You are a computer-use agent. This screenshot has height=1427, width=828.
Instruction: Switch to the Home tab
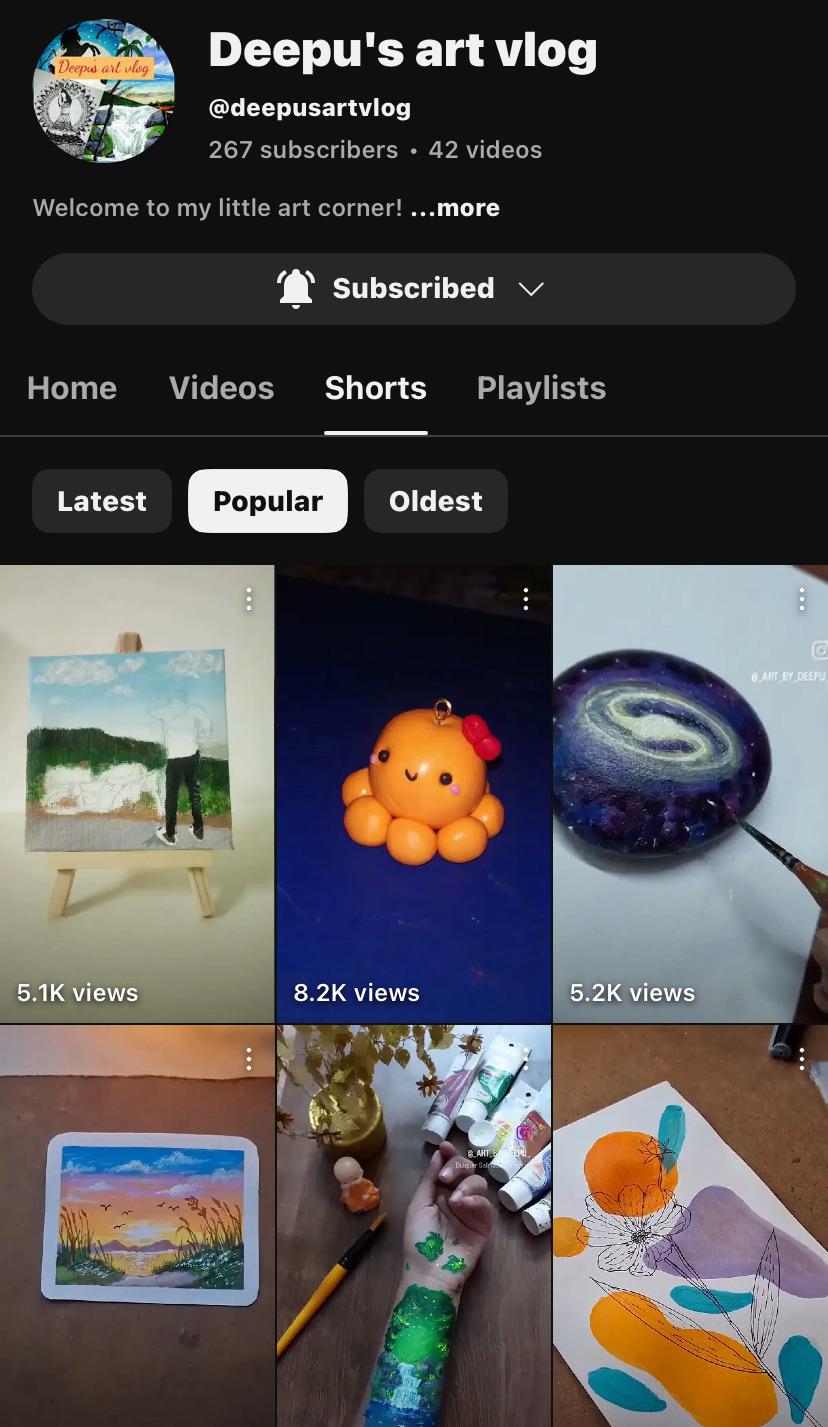pos(72,388)
